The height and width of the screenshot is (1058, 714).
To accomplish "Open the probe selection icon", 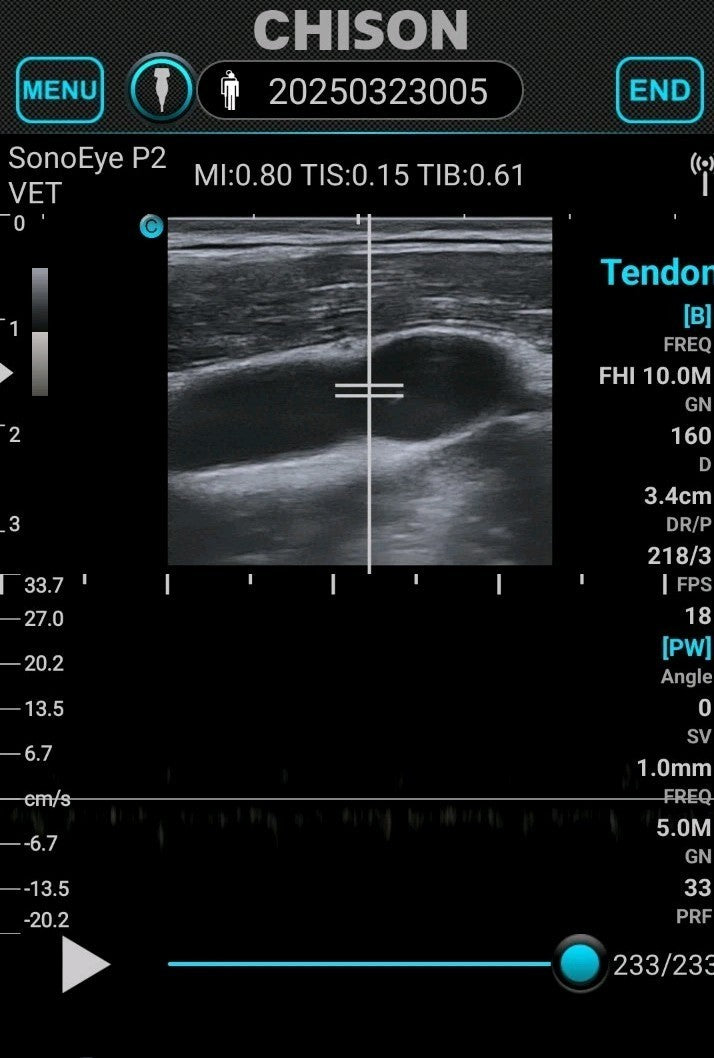I will pos(161,90).
